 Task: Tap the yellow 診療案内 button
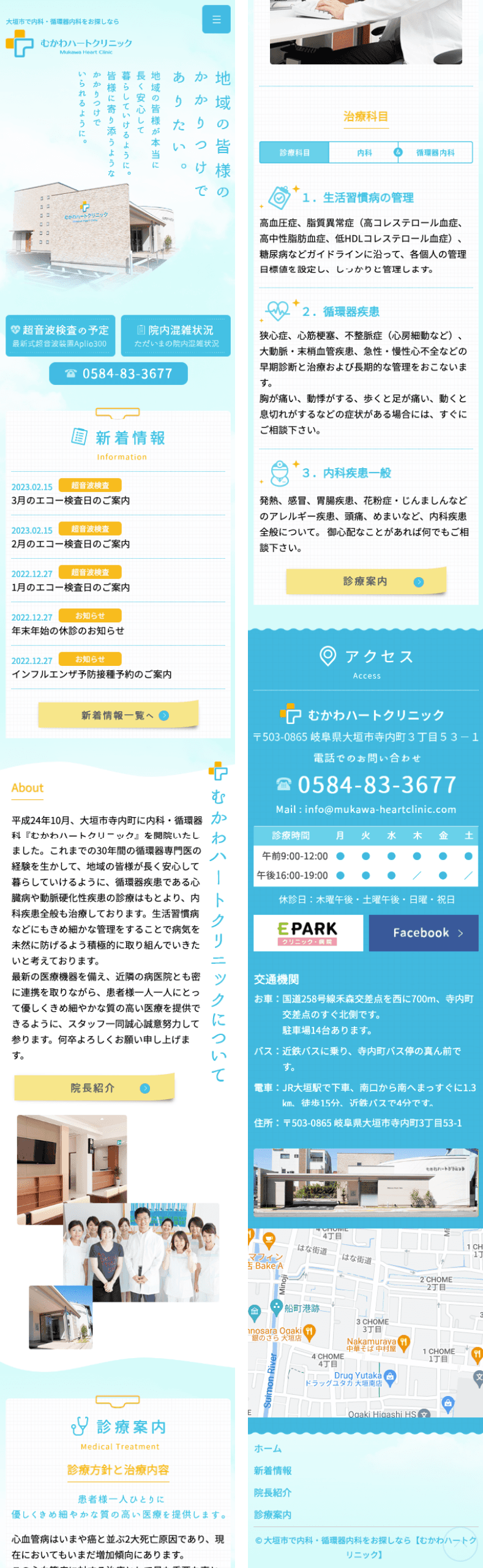tap(365, 581)
